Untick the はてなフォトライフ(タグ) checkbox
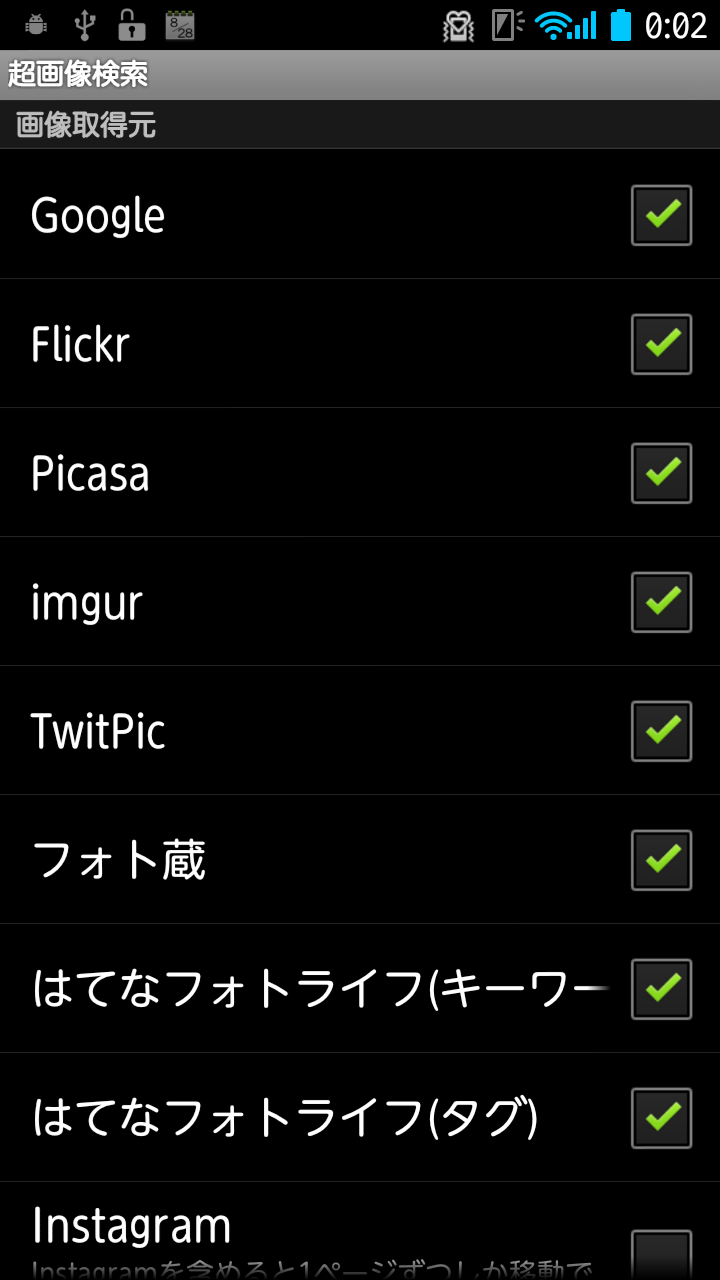720x1280 pixels. click(661, 1118)
